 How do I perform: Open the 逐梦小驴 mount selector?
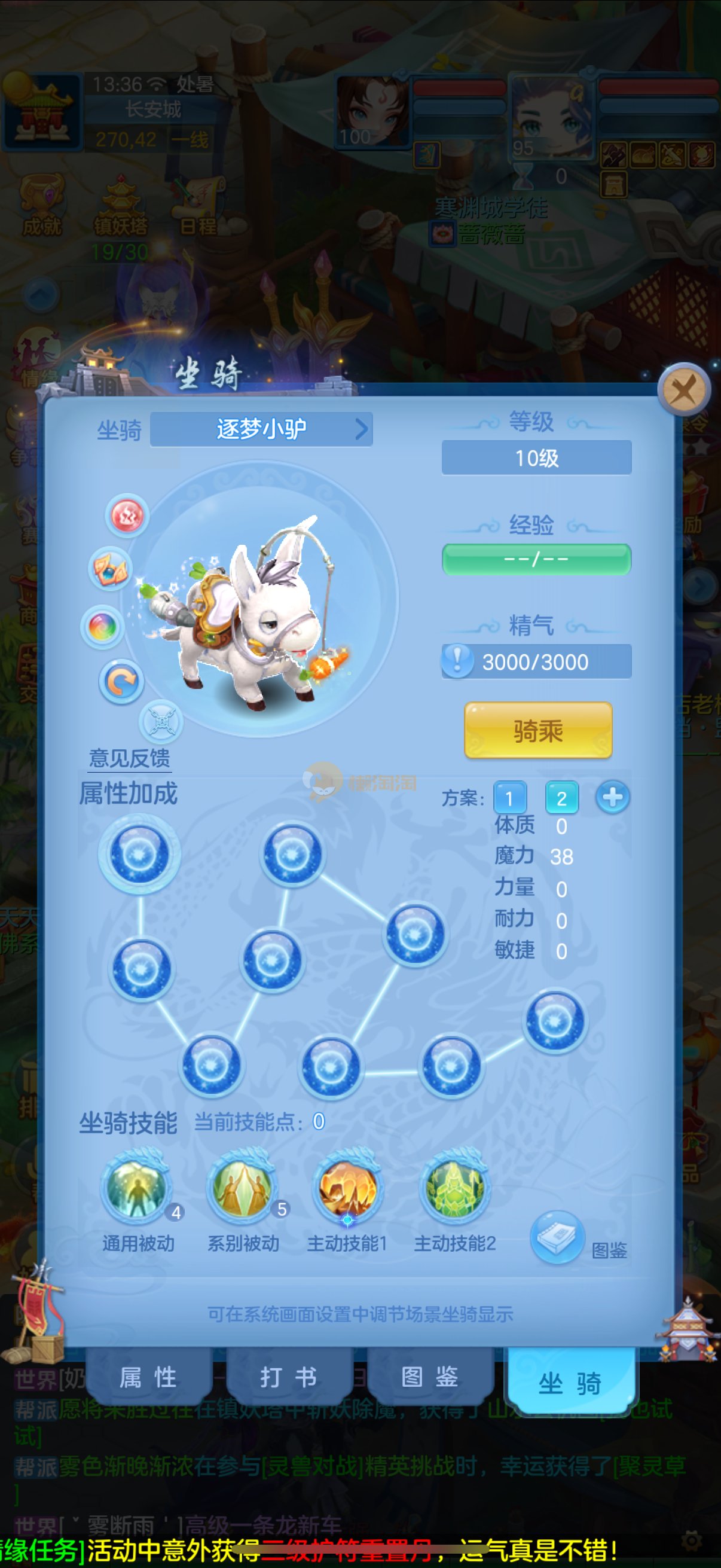point(262,429)
